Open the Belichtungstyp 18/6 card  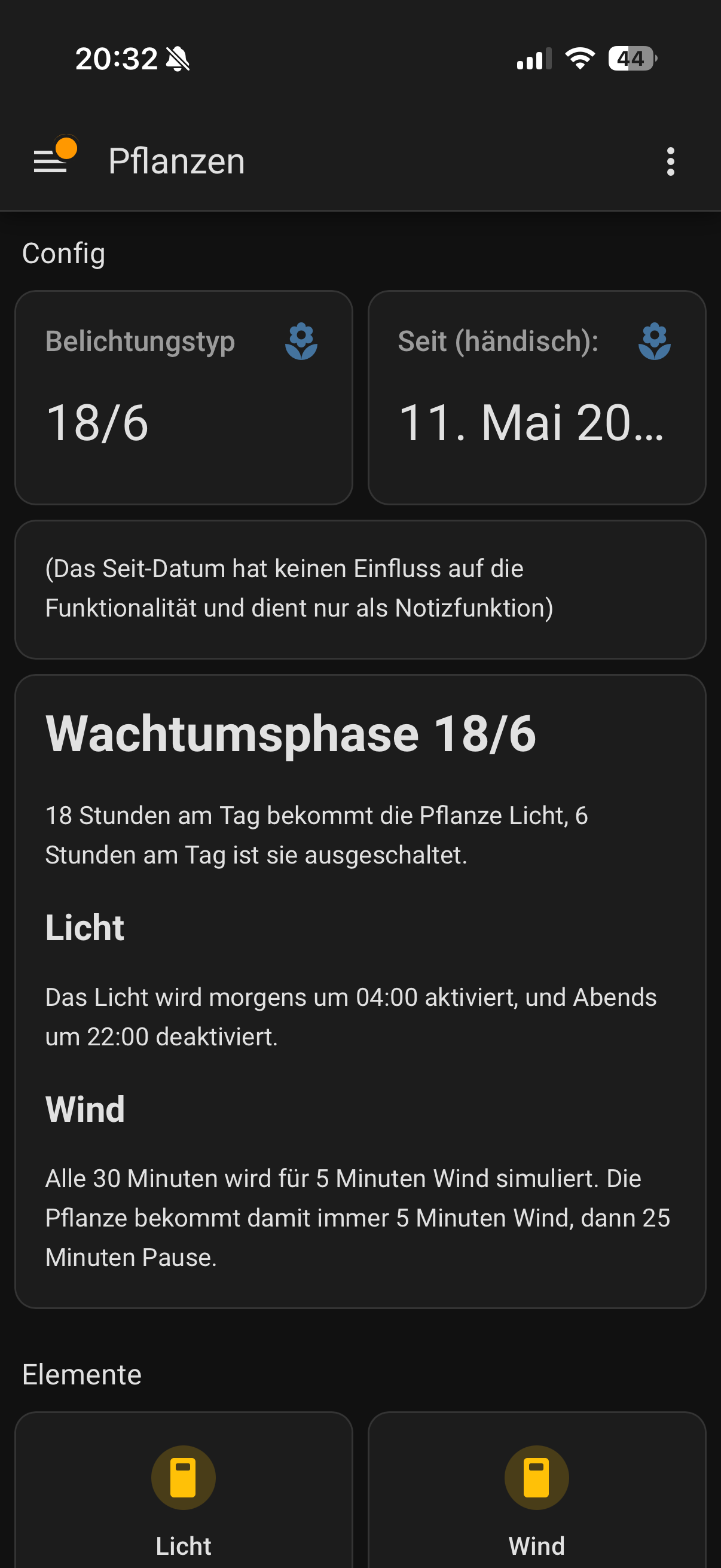tap(184, 398)
